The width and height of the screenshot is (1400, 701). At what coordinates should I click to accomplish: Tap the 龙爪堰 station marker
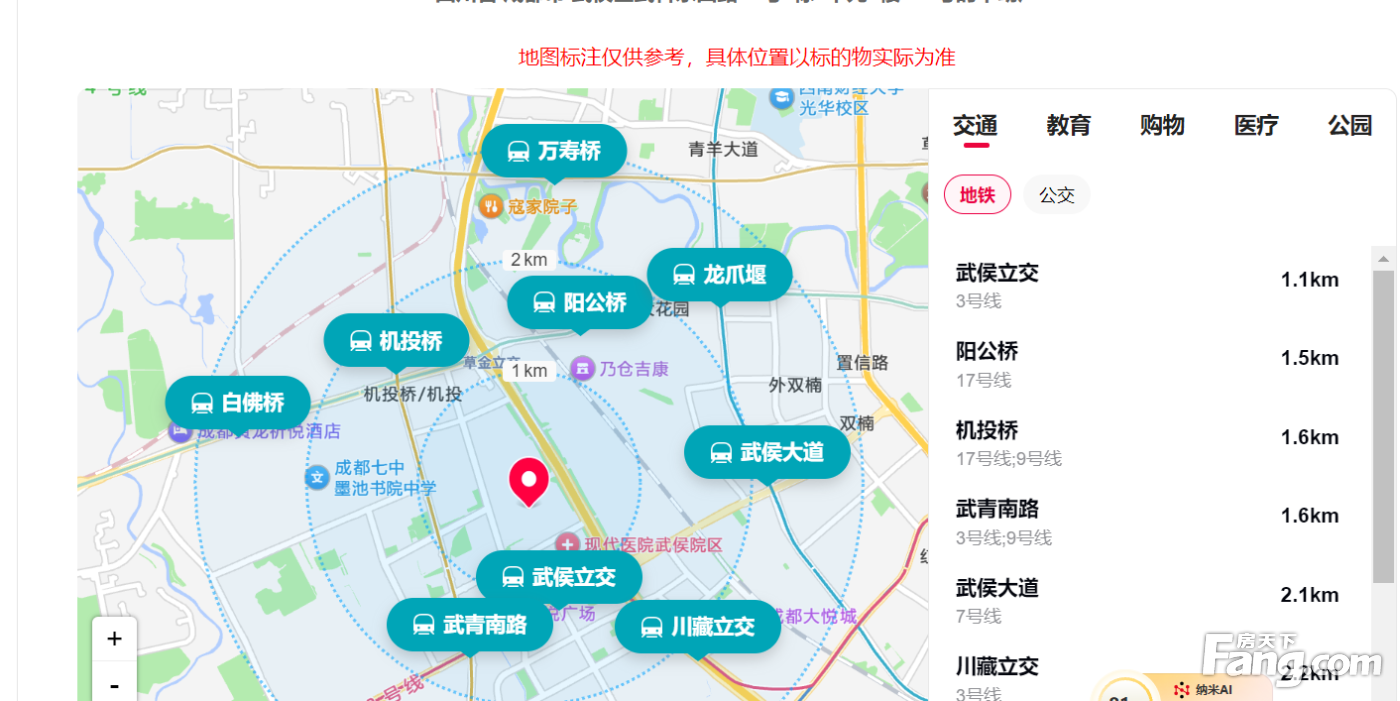point(719,275)
